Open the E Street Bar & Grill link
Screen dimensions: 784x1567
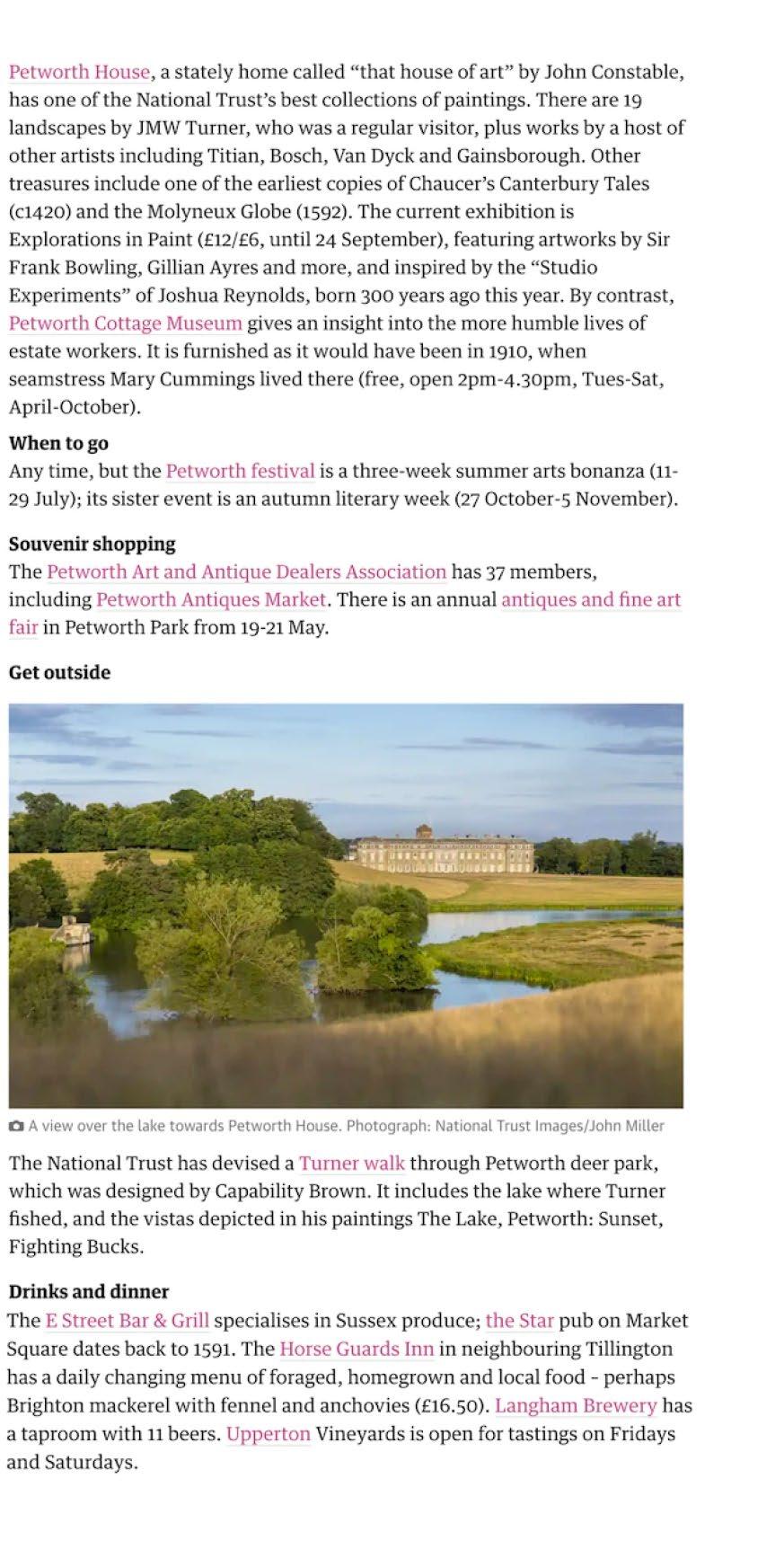coord(127,1321)
